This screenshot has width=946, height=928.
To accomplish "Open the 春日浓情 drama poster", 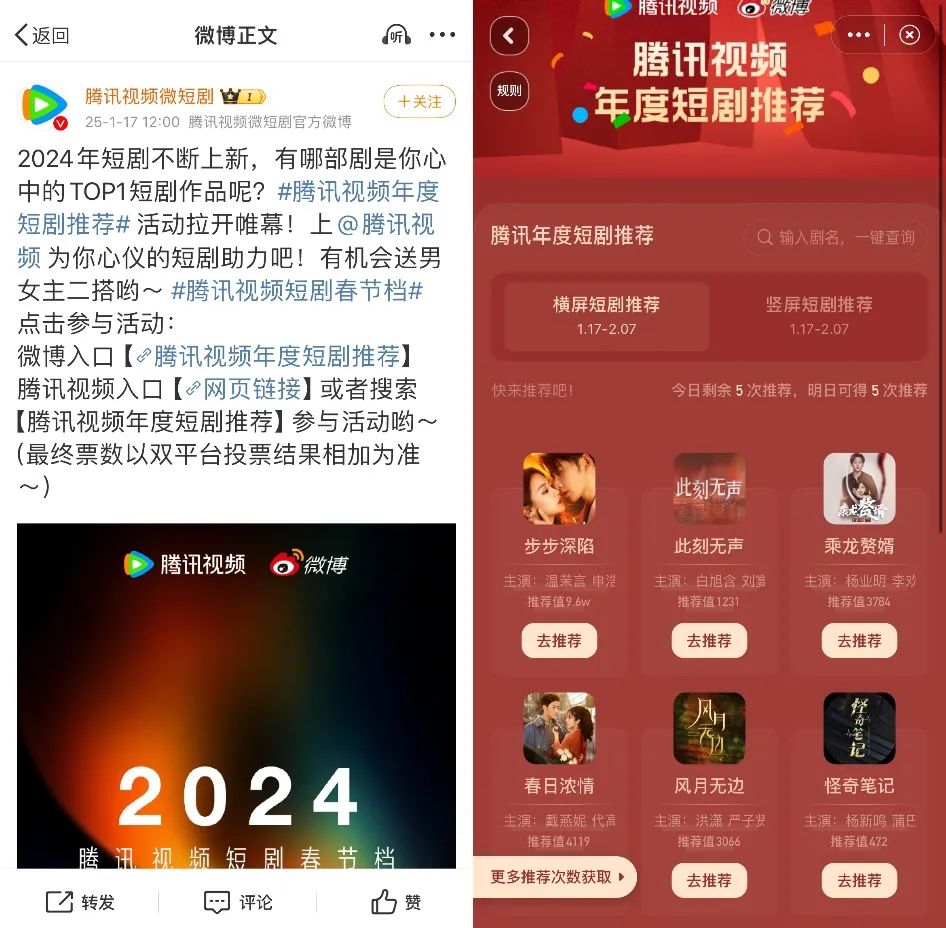I will coord(559,728).
